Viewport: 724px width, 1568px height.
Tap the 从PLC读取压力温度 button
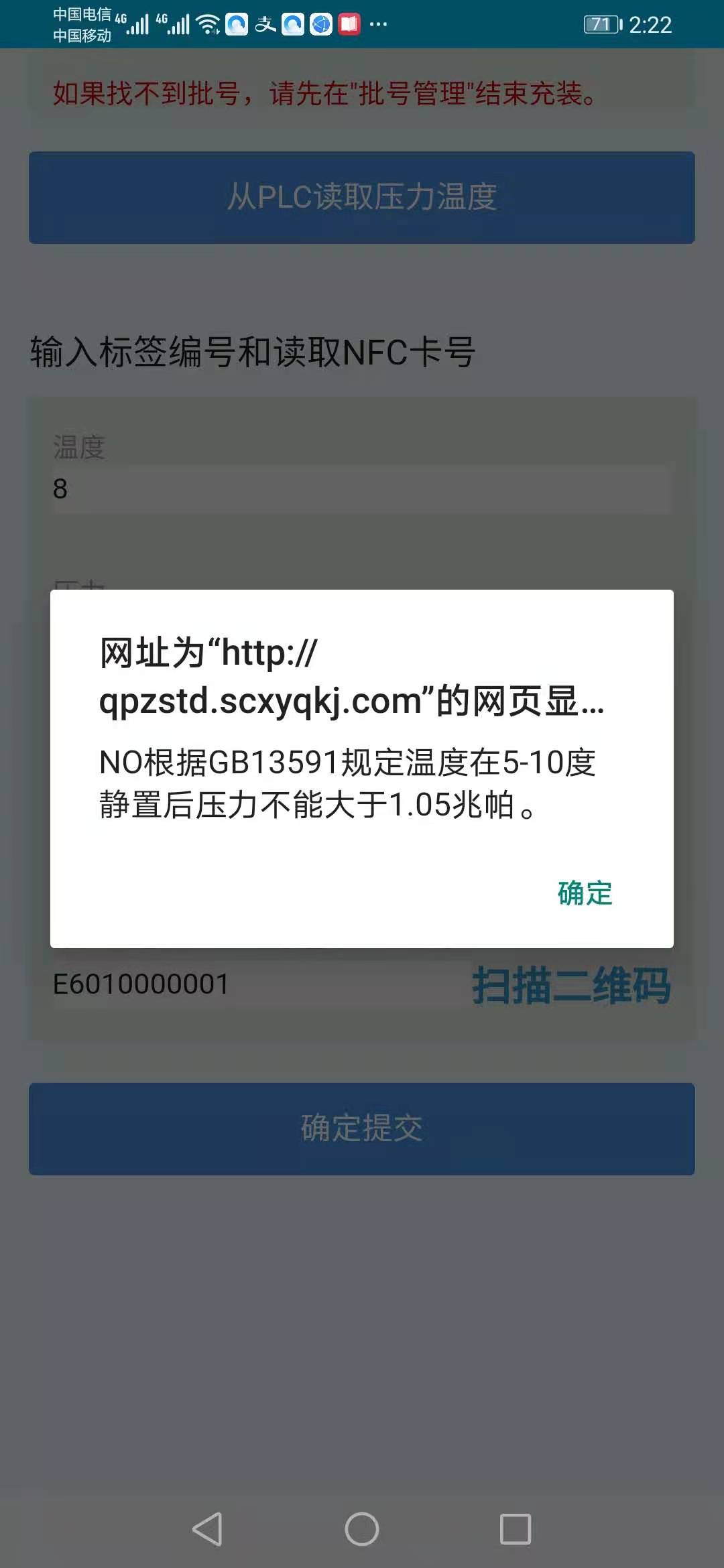click(x=362, y=198)
